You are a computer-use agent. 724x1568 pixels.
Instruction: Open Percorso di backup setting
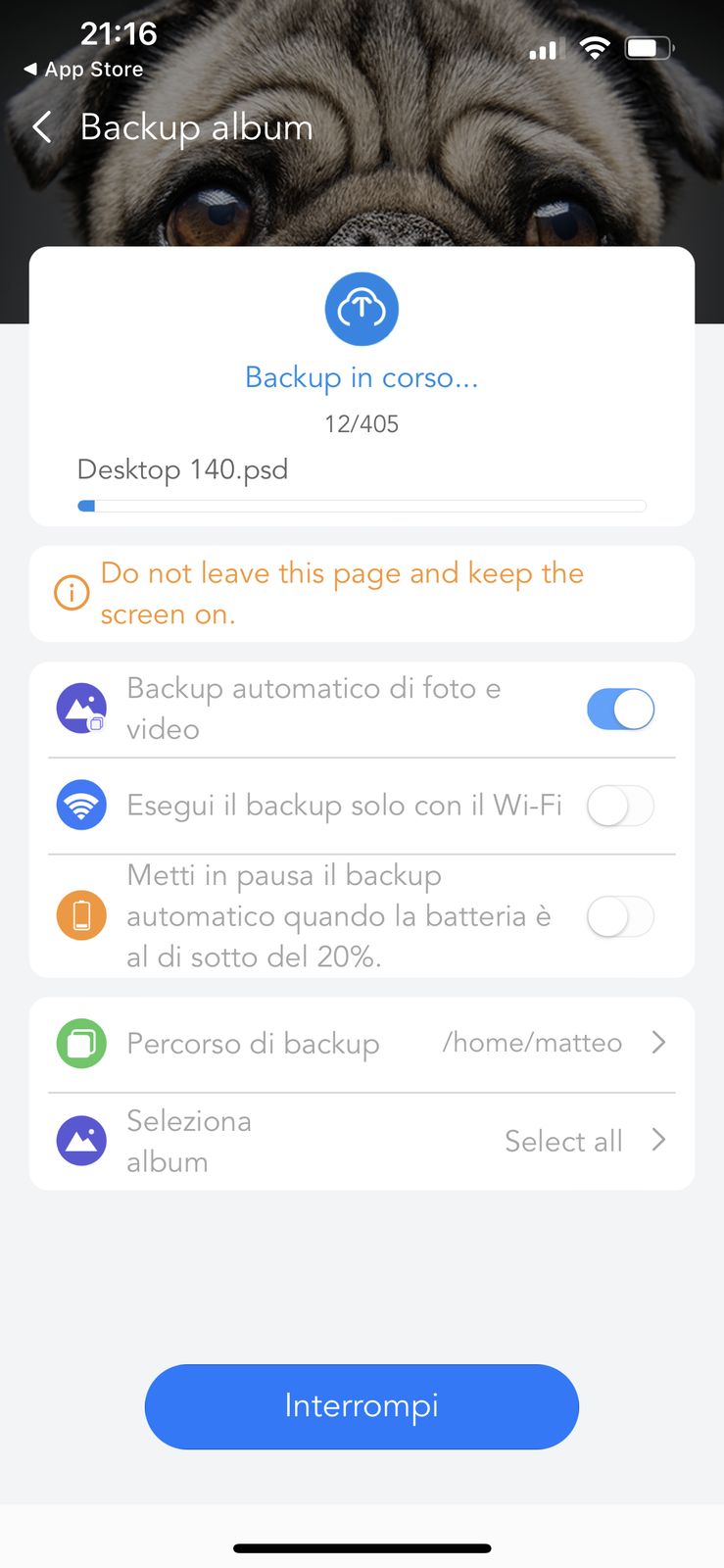[x=362, y=1044]
